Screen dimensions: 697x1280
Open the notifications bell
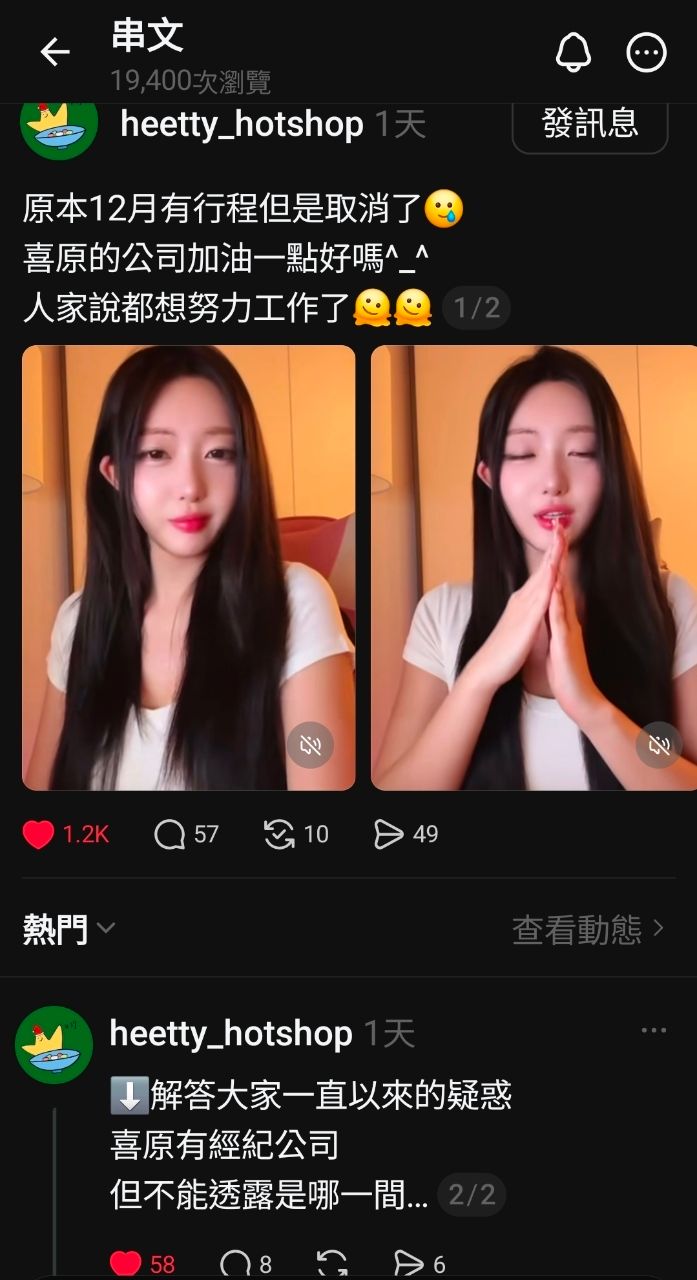click(573, 52)
